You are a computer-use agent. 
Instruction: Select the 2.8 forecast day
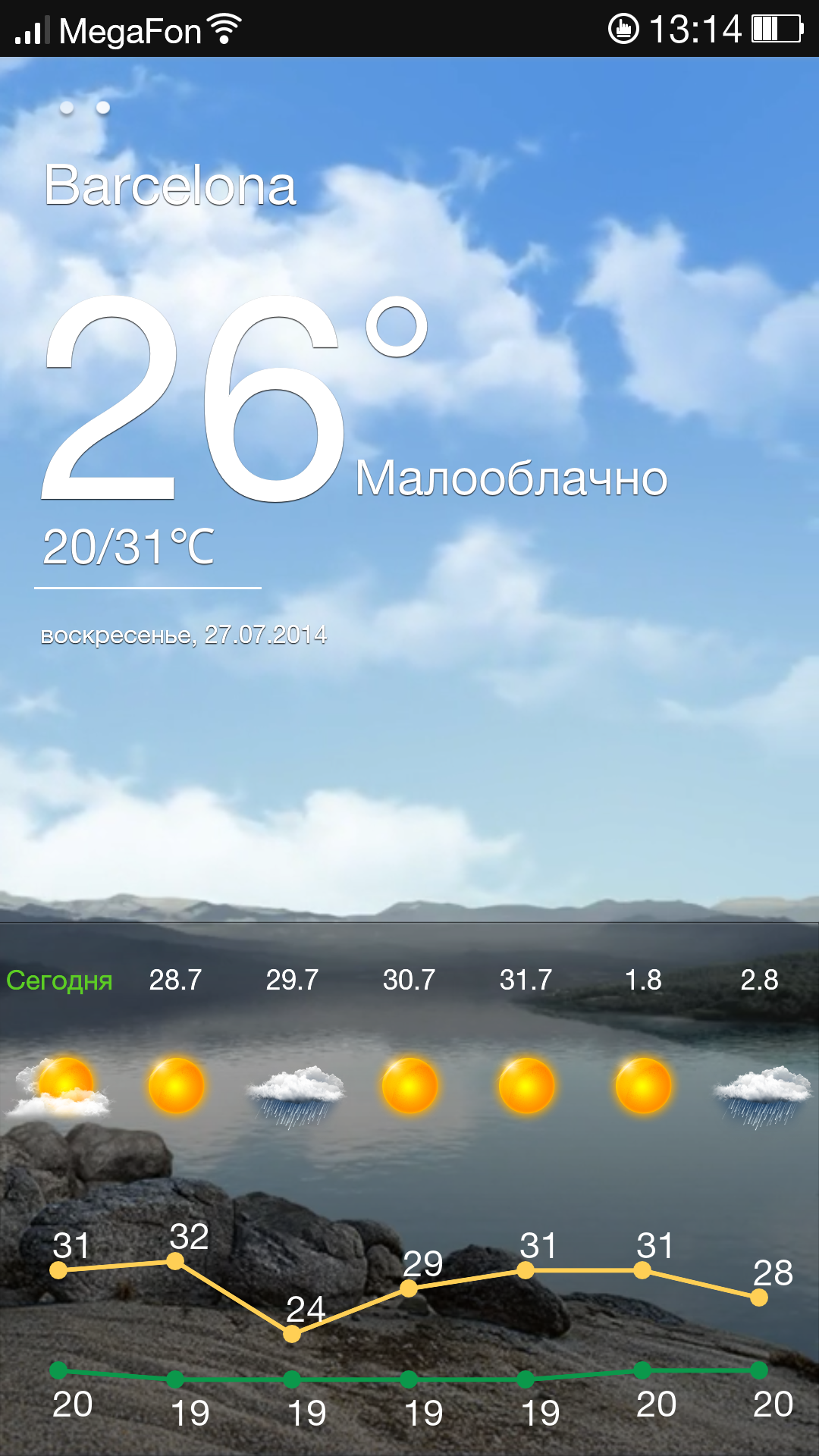click(759, 981)
